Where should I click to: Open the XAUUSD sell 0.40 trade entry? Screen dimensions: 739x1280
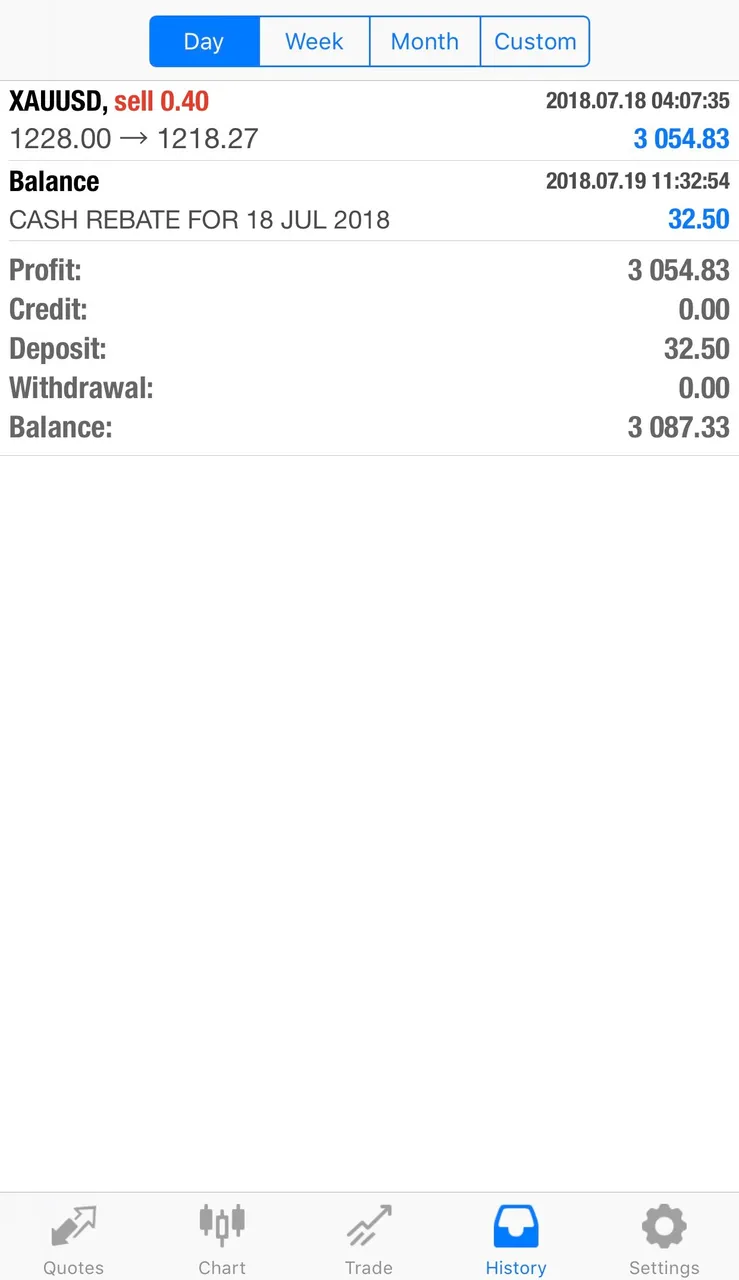coord(369,120)
